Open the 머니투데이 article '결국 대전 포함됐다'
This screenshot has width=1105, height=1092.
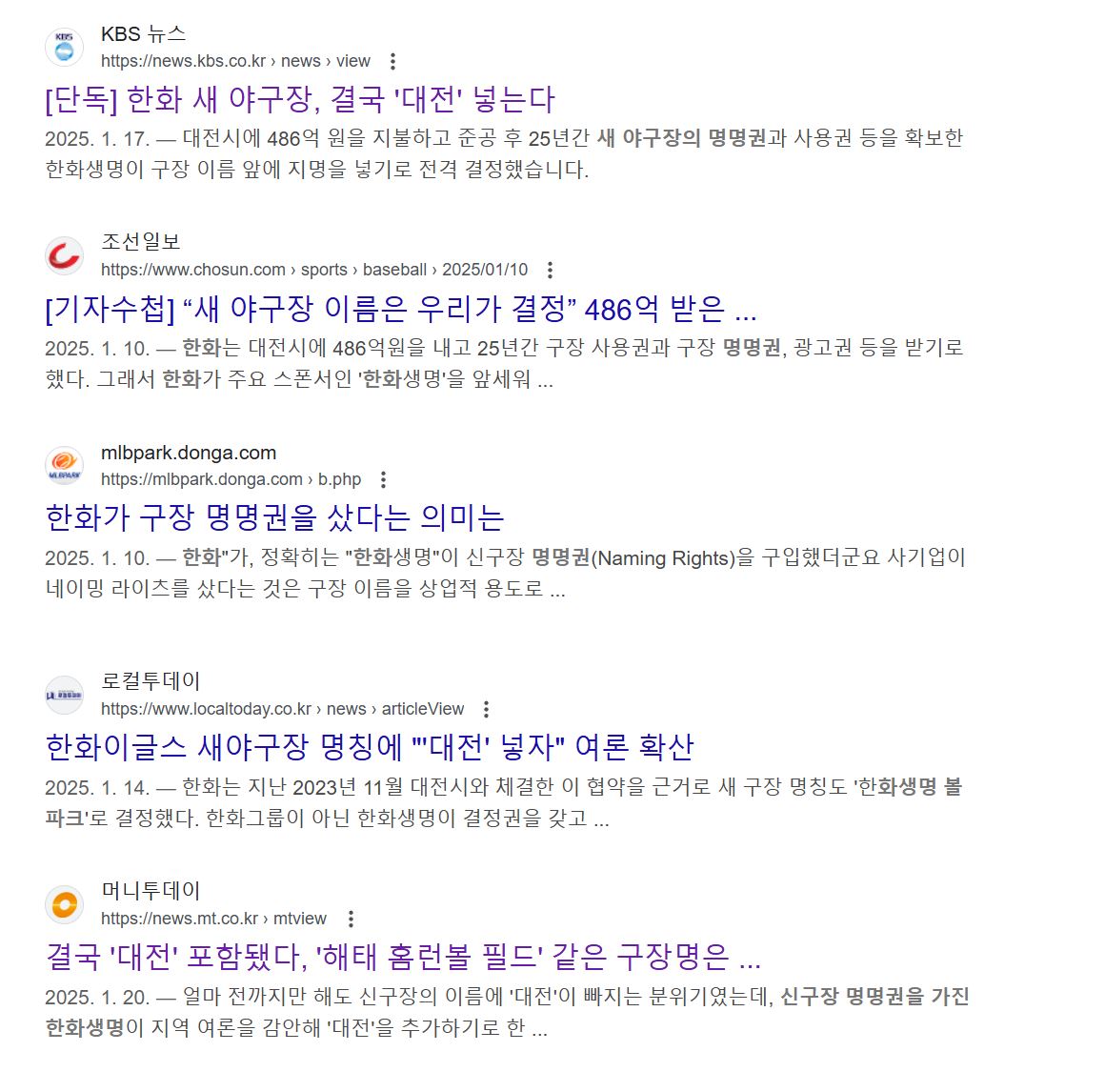click(402, 957)
